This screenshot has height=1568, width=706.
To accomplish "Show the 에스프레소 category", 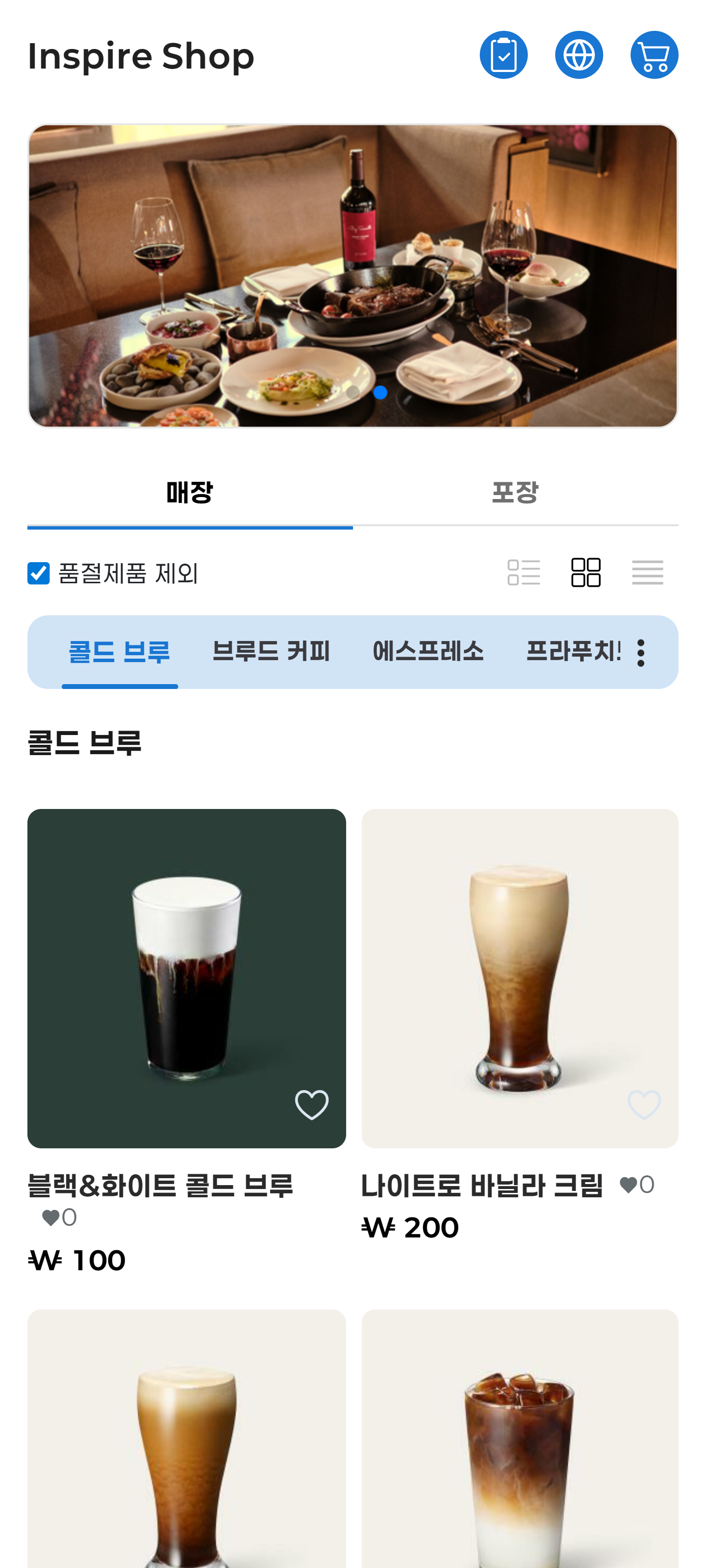I will point(428,652).
